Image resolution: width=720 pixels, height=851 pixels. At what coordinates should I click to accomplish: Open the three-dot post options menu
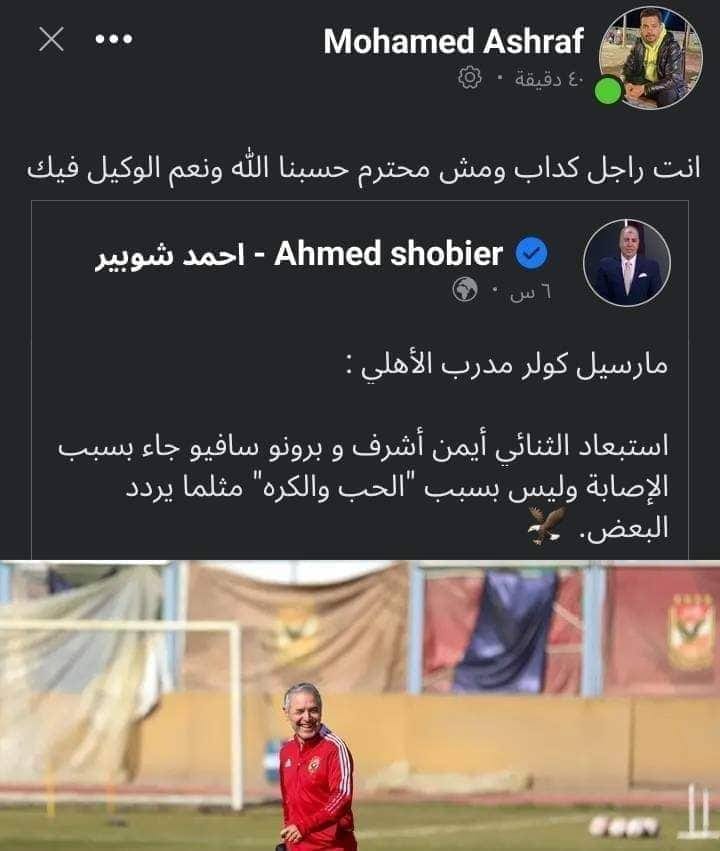(113, 40)
